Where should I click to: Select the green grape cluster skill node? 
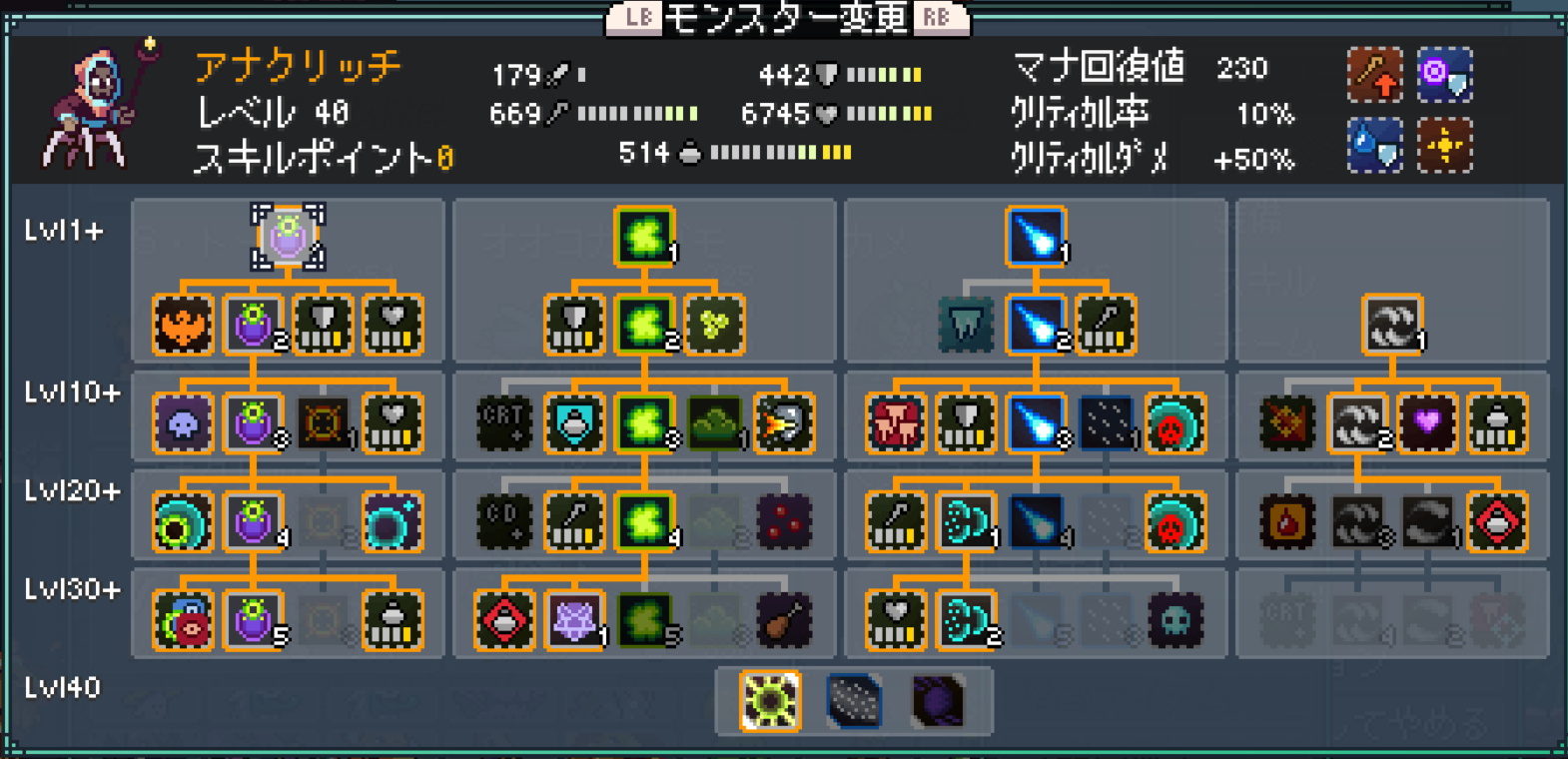click(x=714, y=325)
